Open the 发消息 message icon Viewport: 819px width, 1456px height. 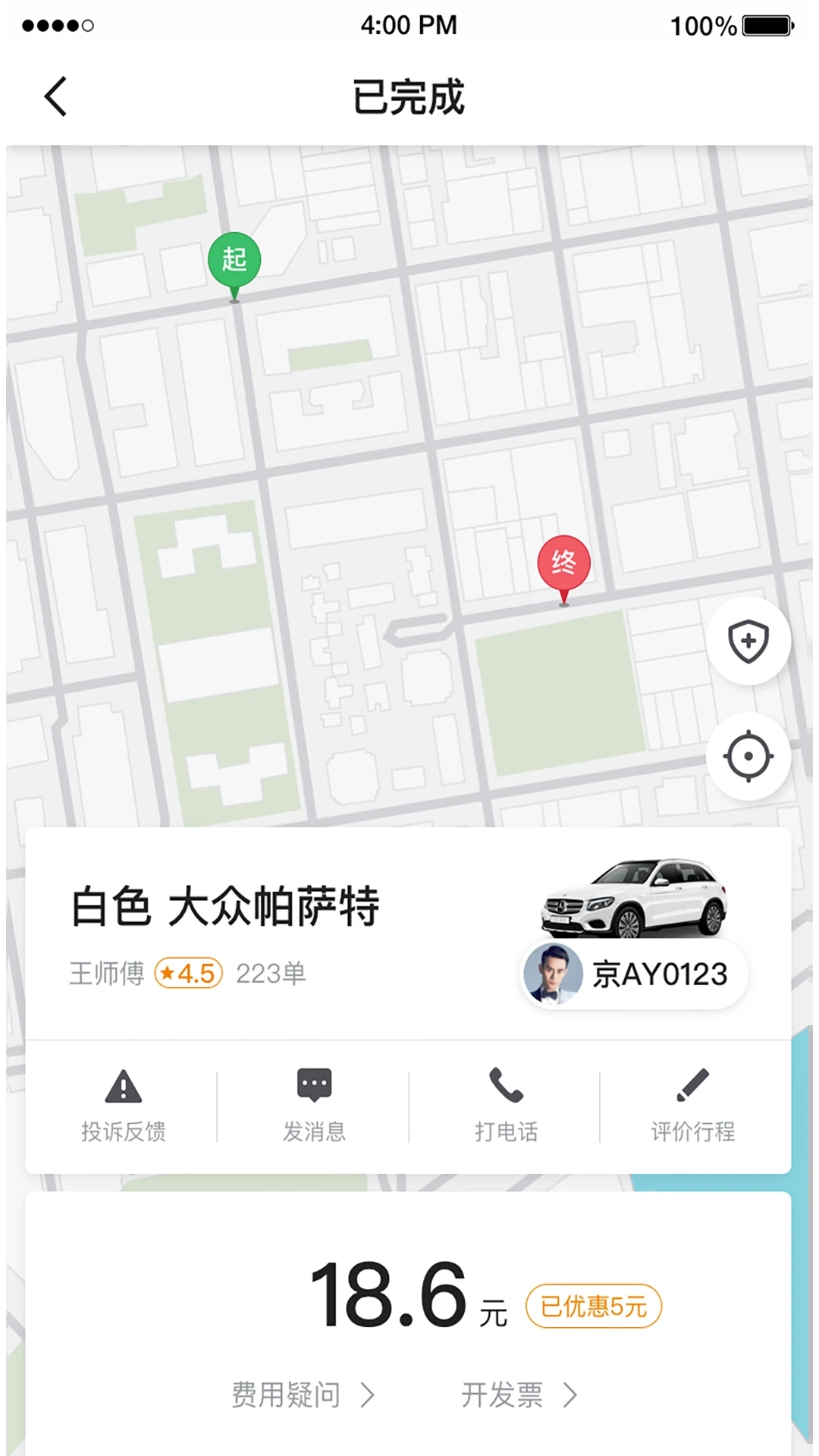tap(312, 1084)
